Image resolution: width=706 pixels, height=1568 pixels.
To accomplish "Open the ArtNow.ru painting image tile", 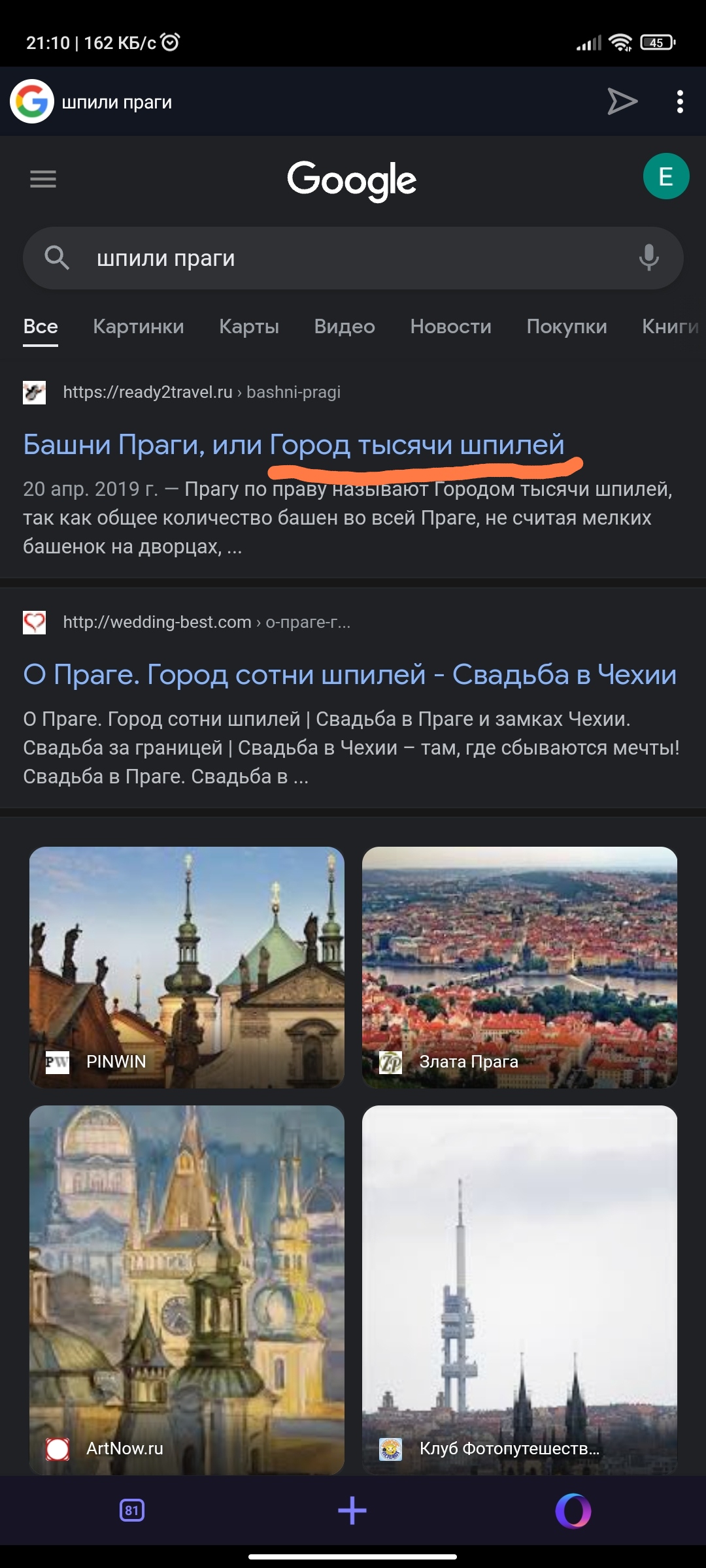I will tap(187, 1290).
